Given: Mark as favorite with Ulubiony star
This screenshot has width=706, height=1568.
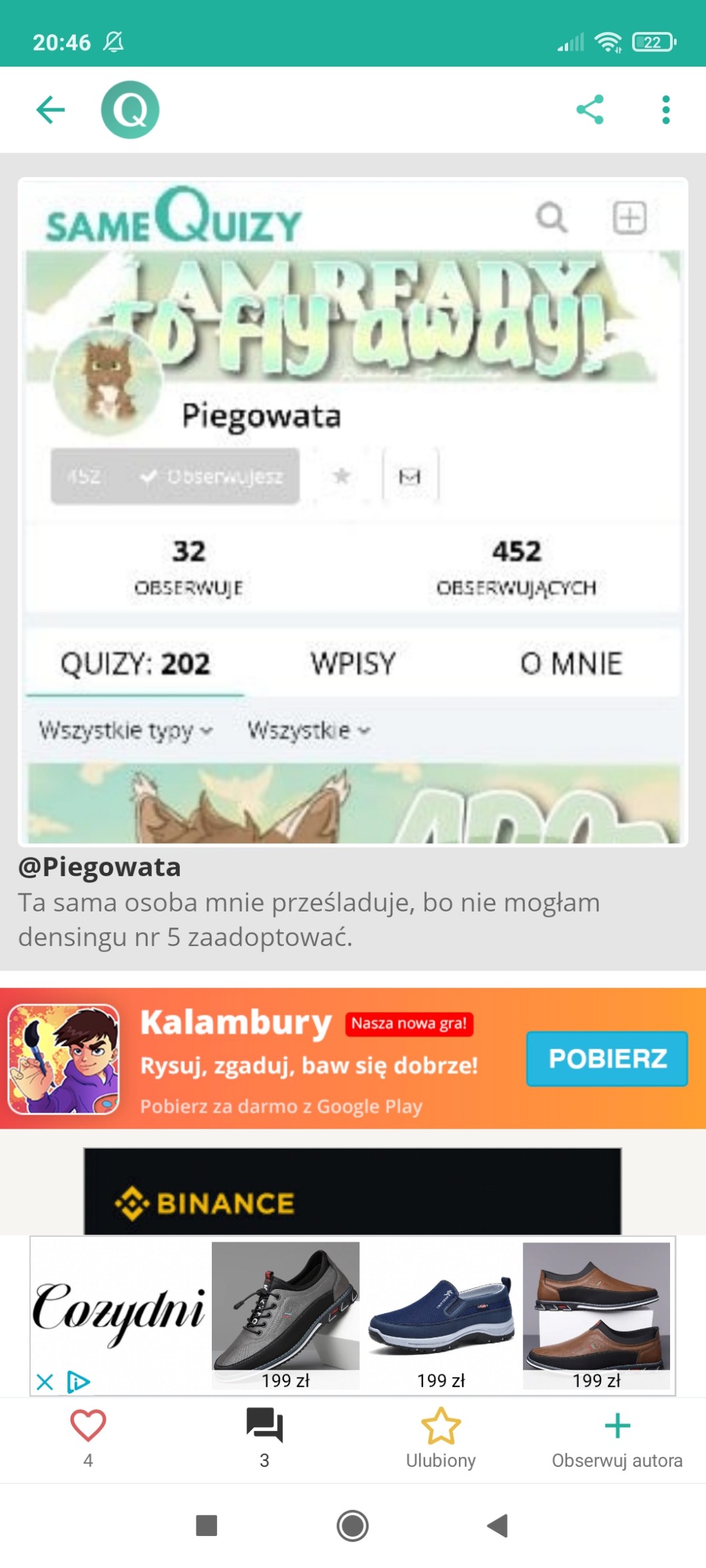Looking at the screenshot, I should (x=441, y=1426).
